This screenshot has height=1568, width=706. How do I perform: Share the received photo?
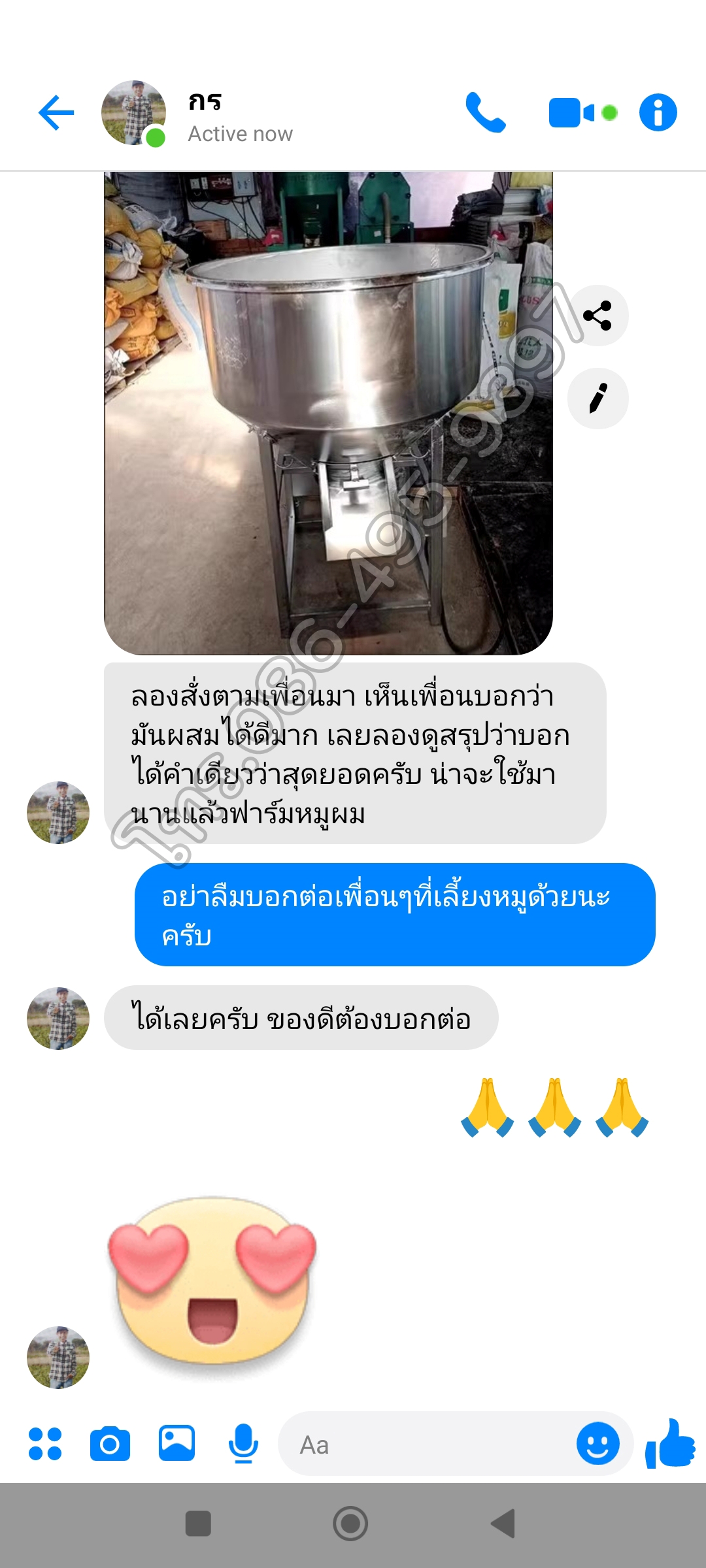(x=597, y=316)
